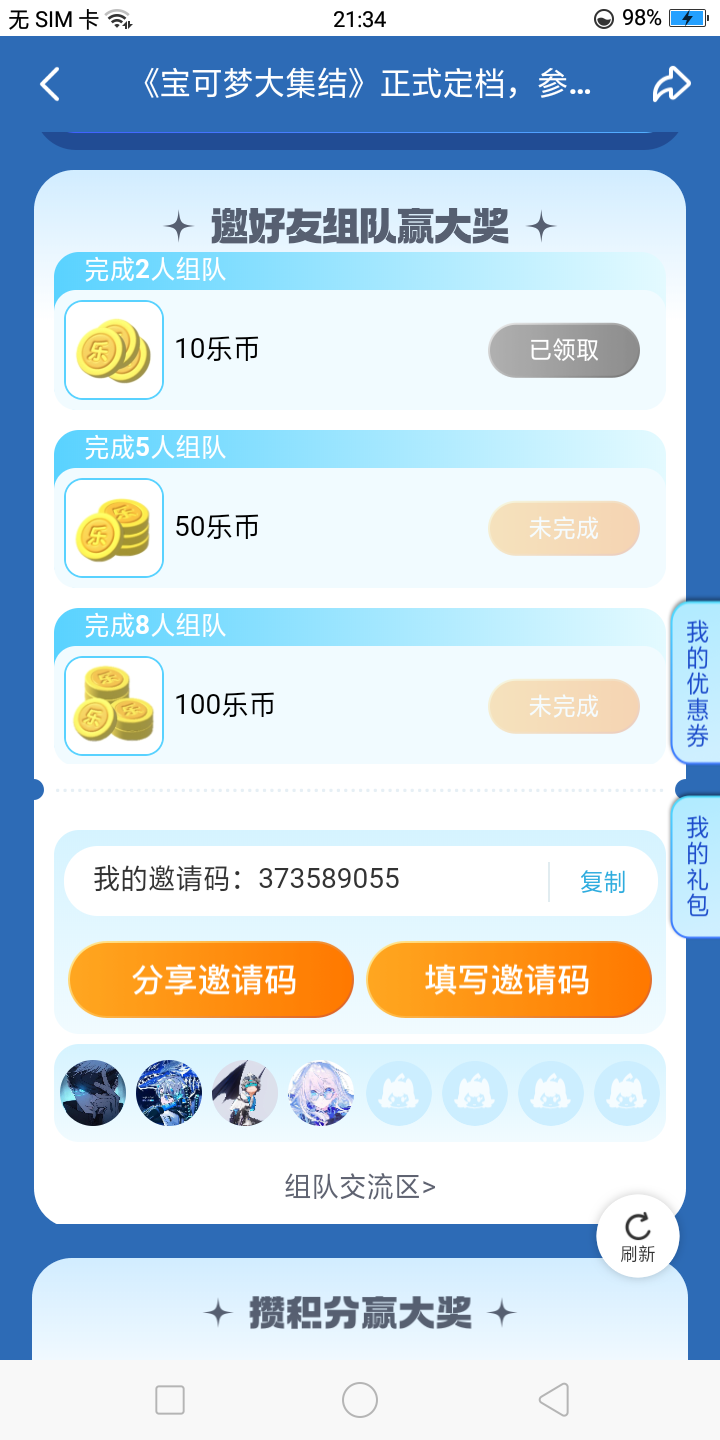Screen dimensions: 720x1440
Task: Open recent apps with the square button
Action: [170, 1400]
